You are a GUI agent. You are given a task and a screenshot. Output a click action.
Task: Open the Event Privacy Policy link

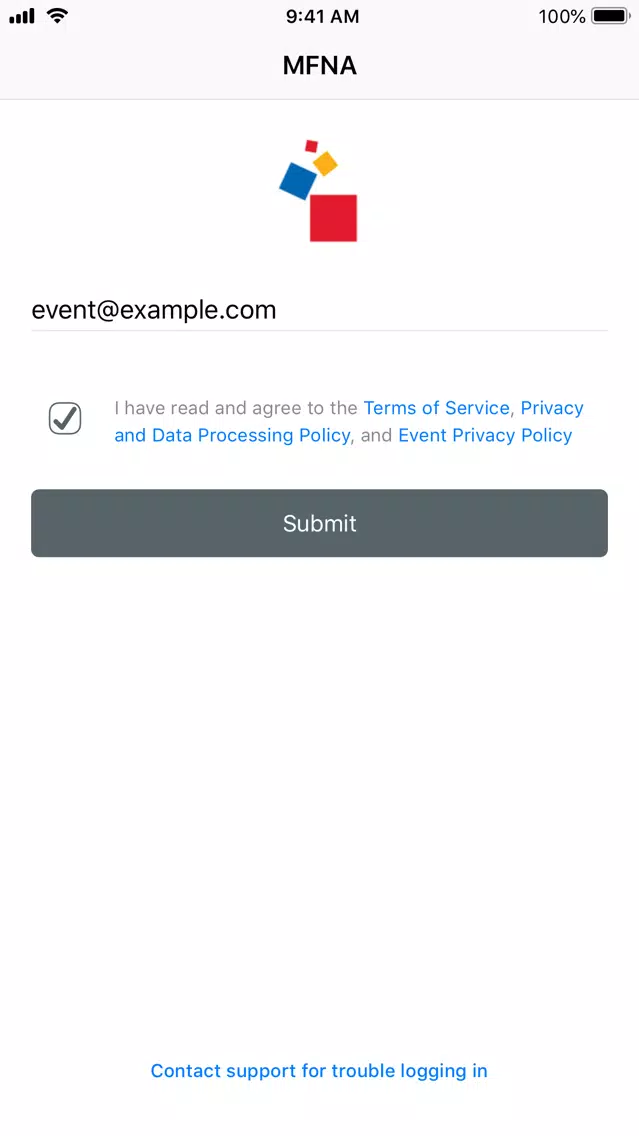coord(485,435)
